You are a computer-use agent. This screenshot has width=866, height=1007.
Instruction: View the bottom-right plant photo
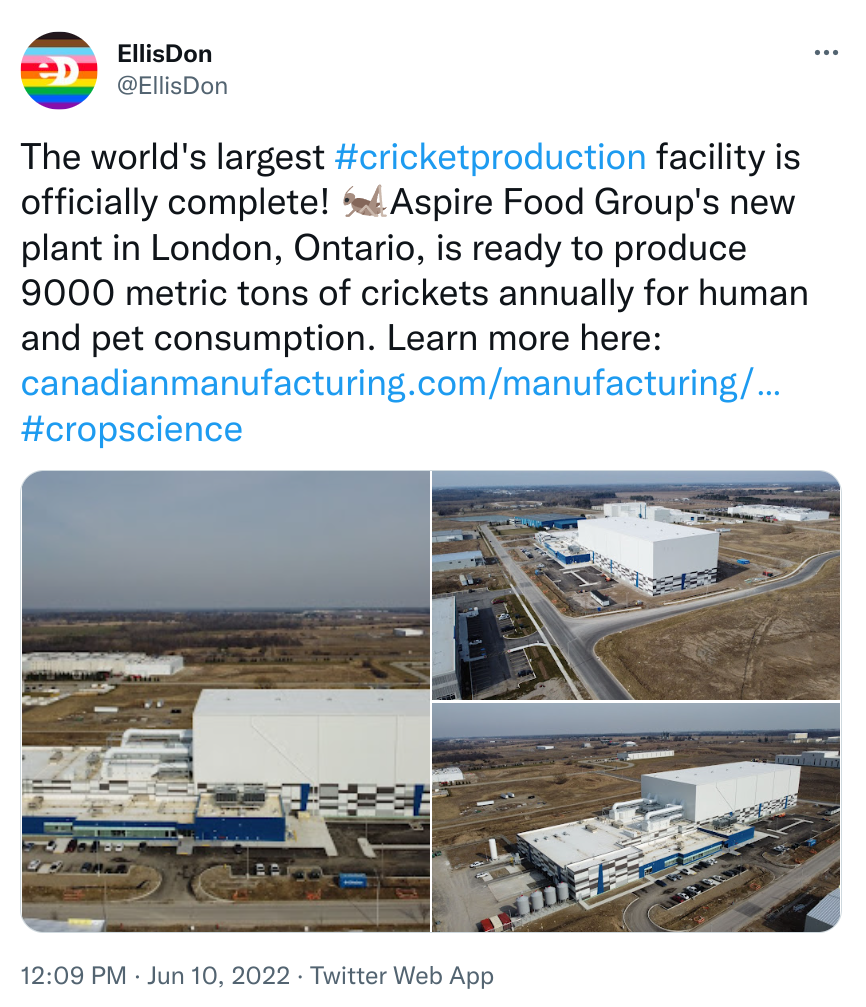coord(636,818)
